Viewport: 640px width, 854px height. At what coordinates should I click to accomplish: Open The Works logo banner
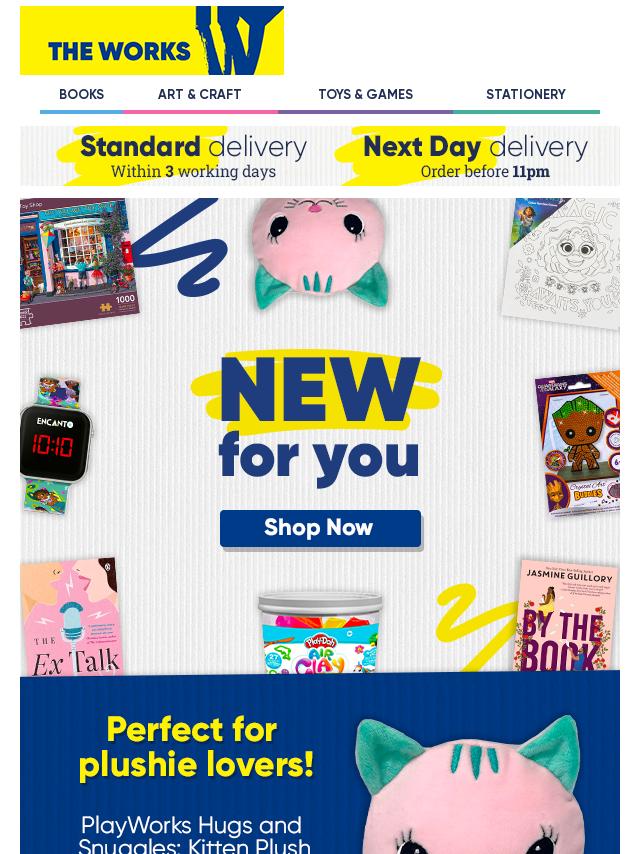point(152,41)
